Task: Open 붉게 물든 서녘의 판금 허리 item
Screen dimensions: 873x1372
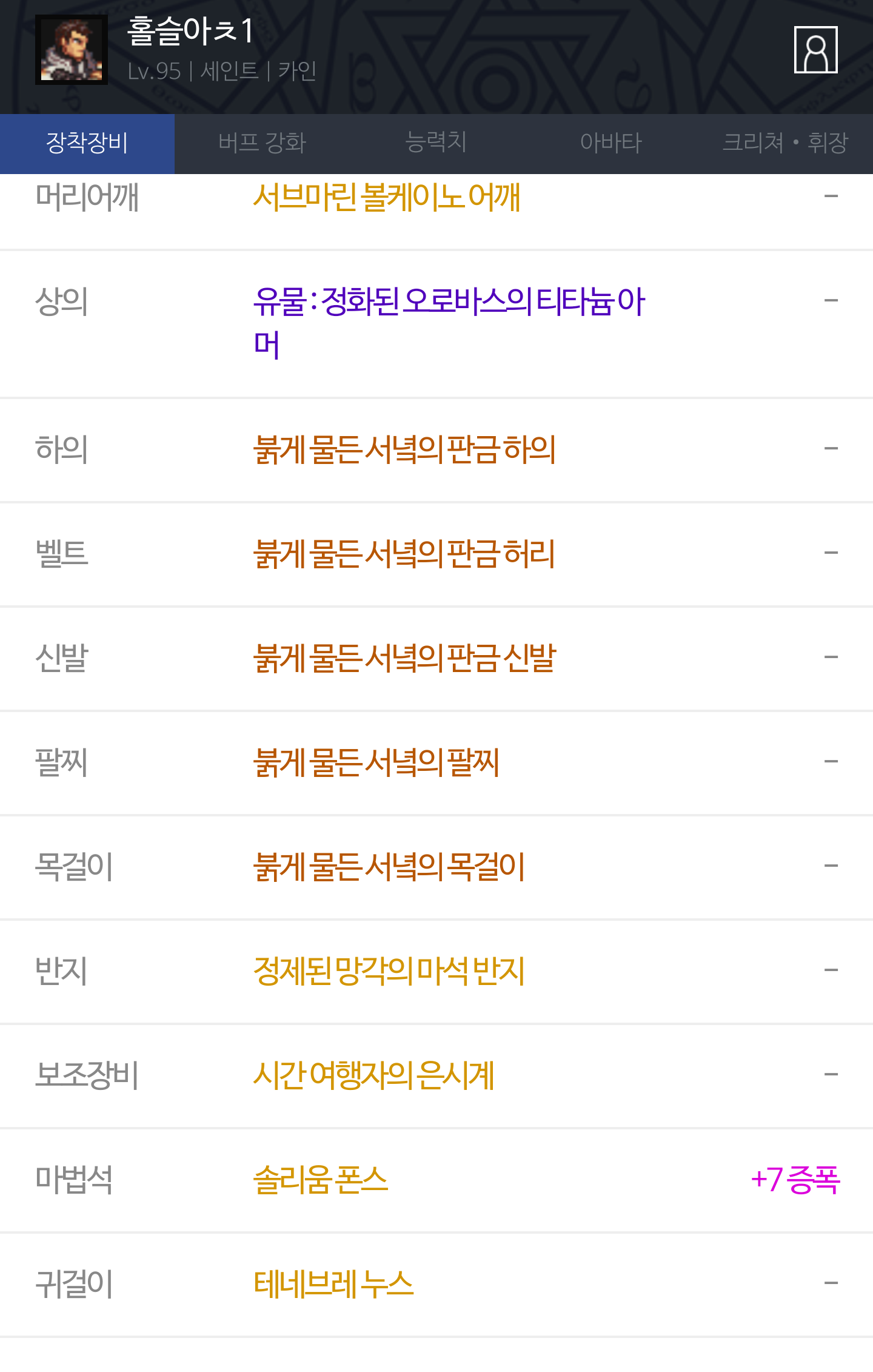Action: (404, 554)
